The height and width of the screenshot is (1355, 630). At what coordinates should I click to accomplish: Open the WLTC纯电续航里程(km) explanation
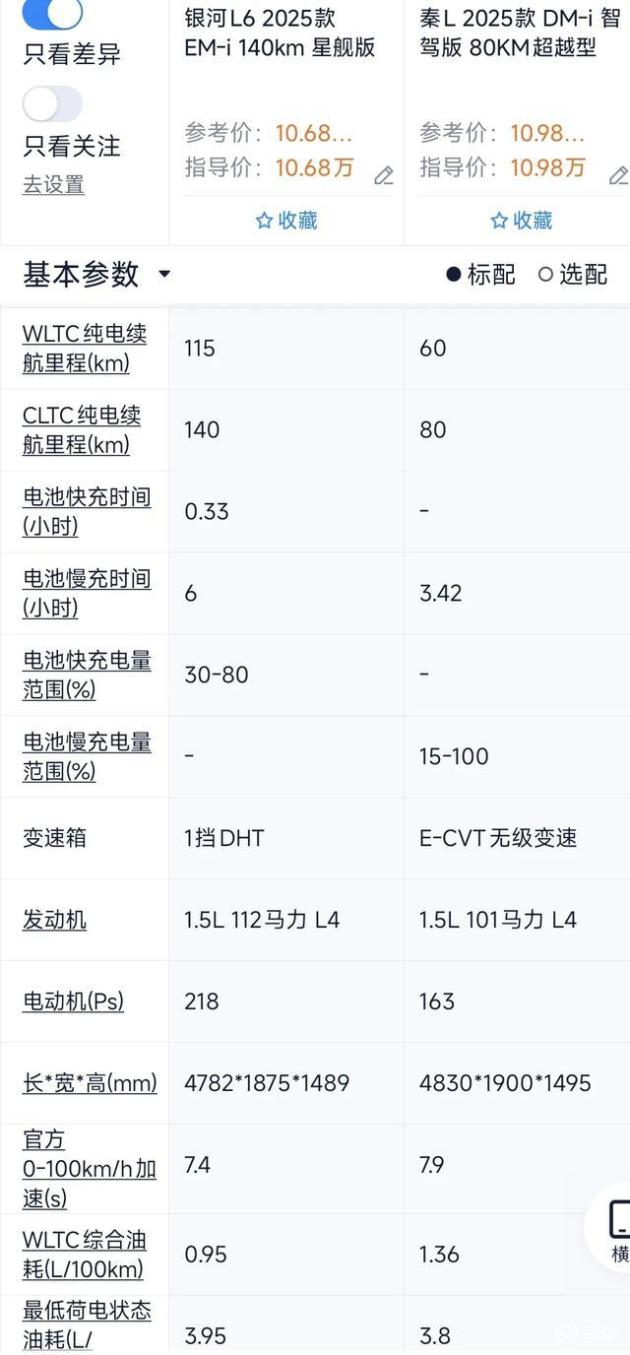tap(85, 348)
